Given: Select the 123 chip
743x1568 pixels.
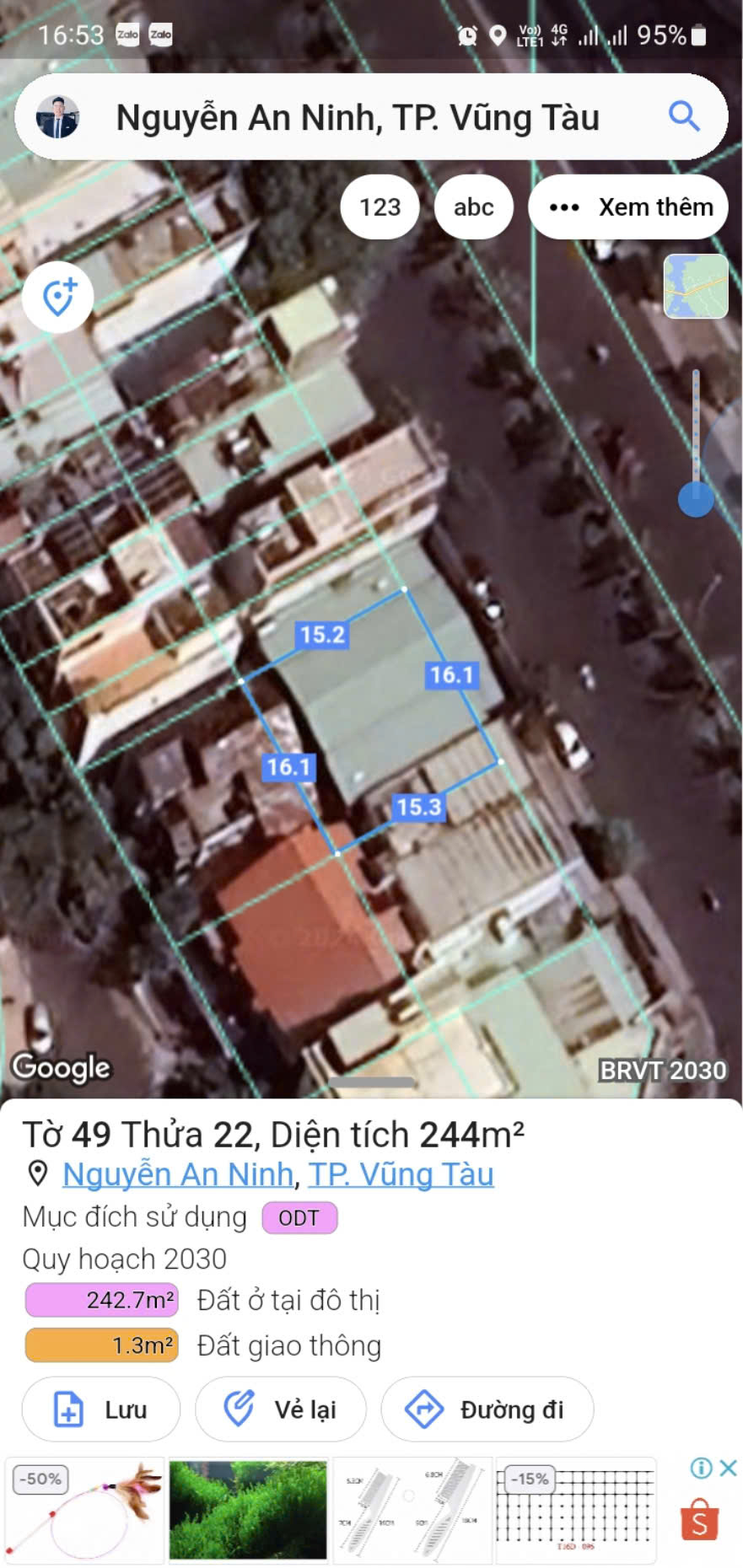Looking at the screenshot, I should tap(380, 207).
